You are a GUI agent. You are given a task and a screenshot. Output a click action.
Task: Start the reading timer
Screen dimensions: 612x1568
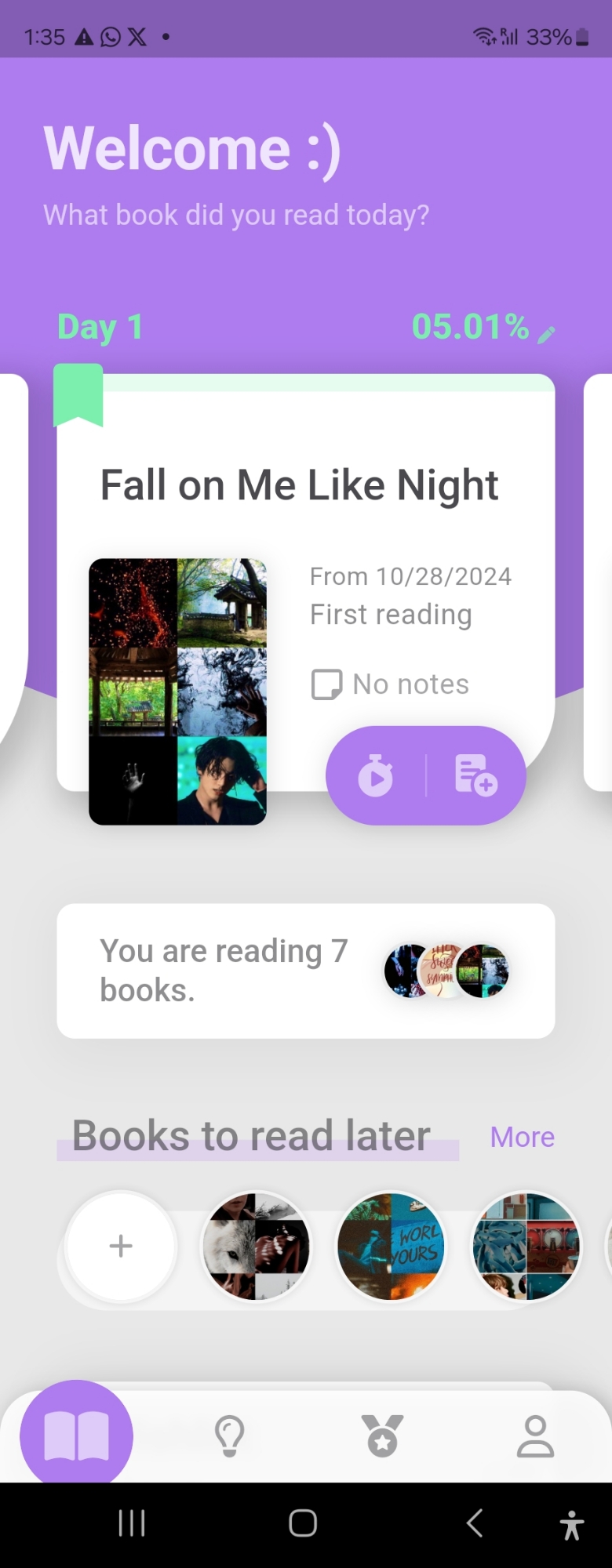376,776
